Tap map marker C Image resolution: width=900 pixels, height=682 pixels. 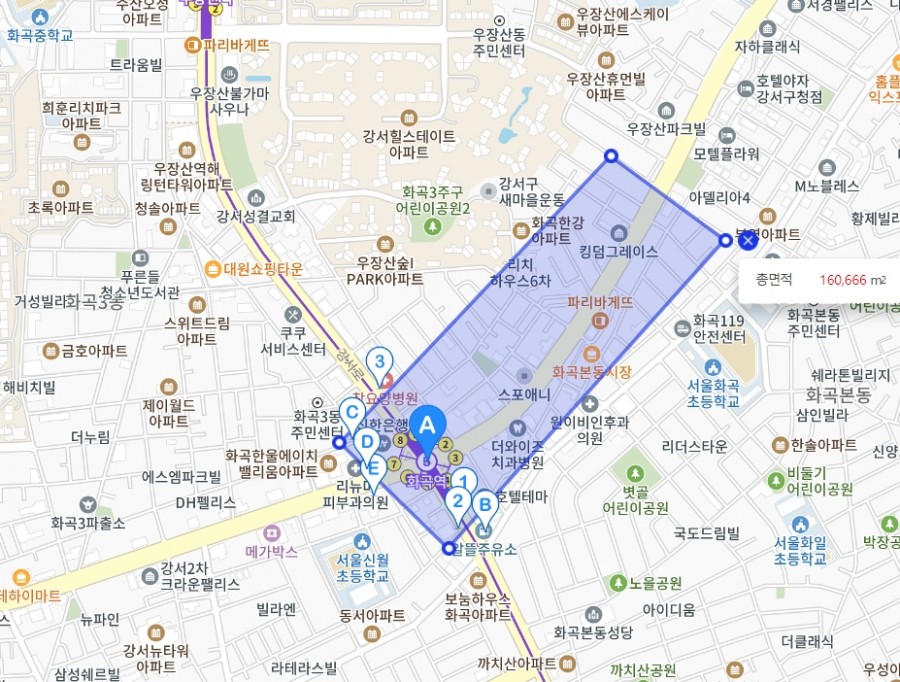click(351, 410)
